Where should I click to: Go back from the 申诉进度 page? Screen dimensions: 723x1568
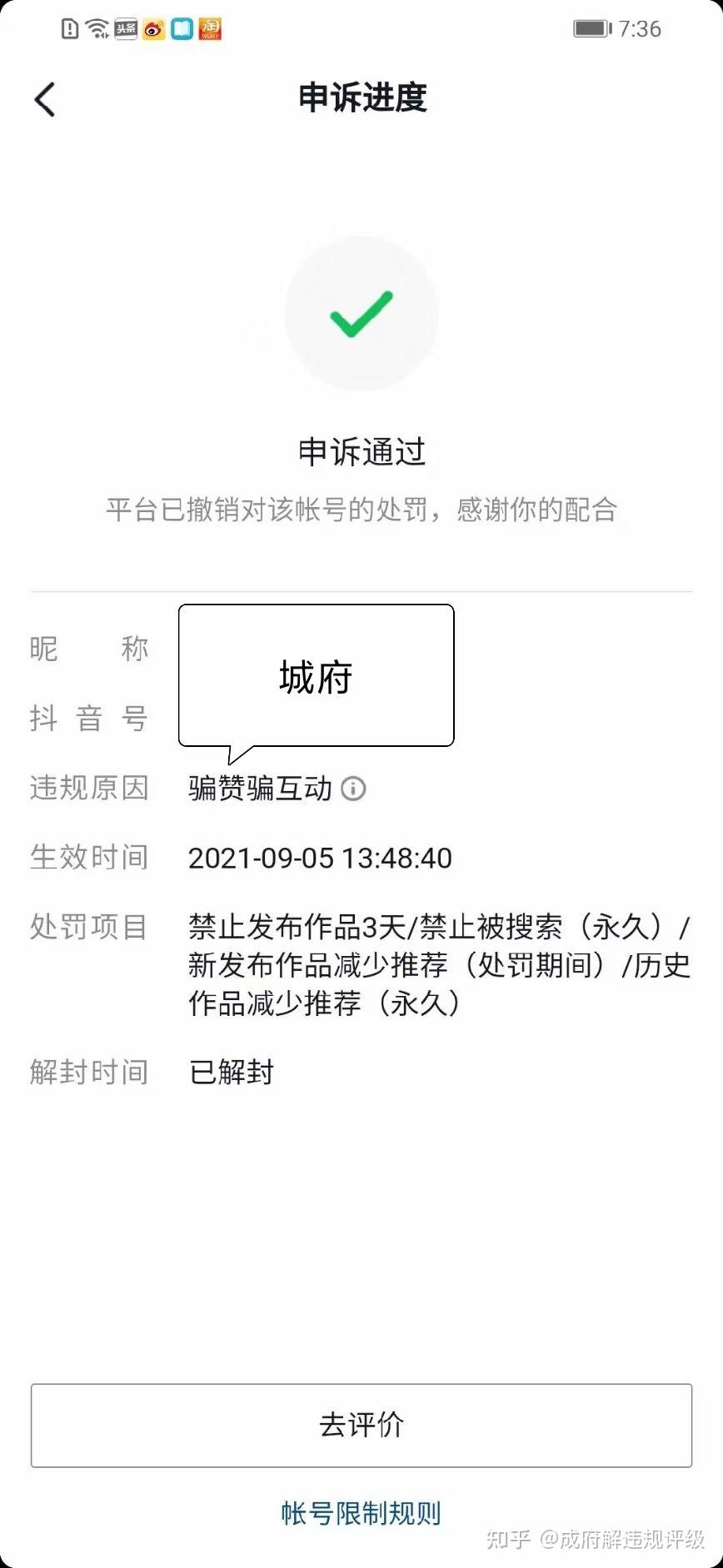point(45,100)
